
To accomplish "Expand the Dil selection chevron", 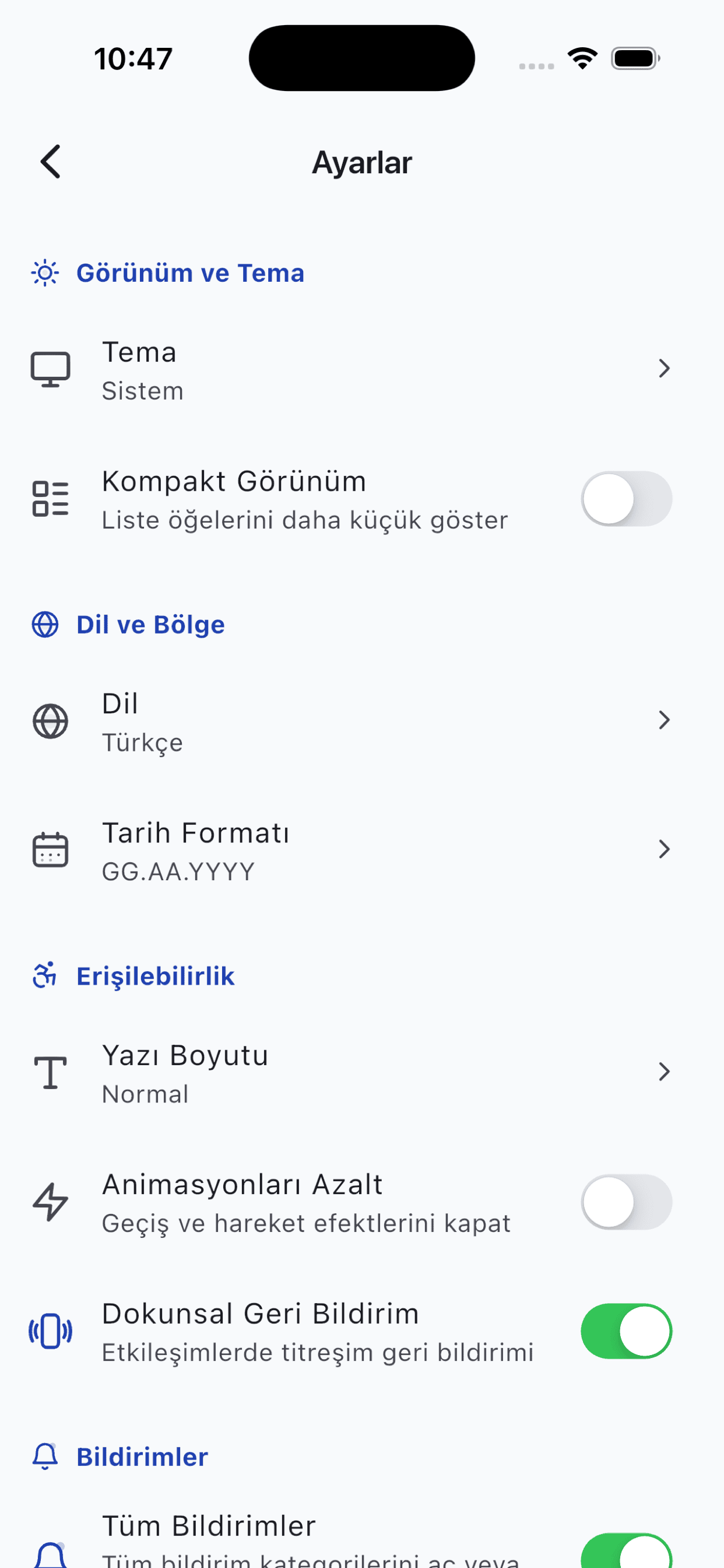I will click(665, 720).
